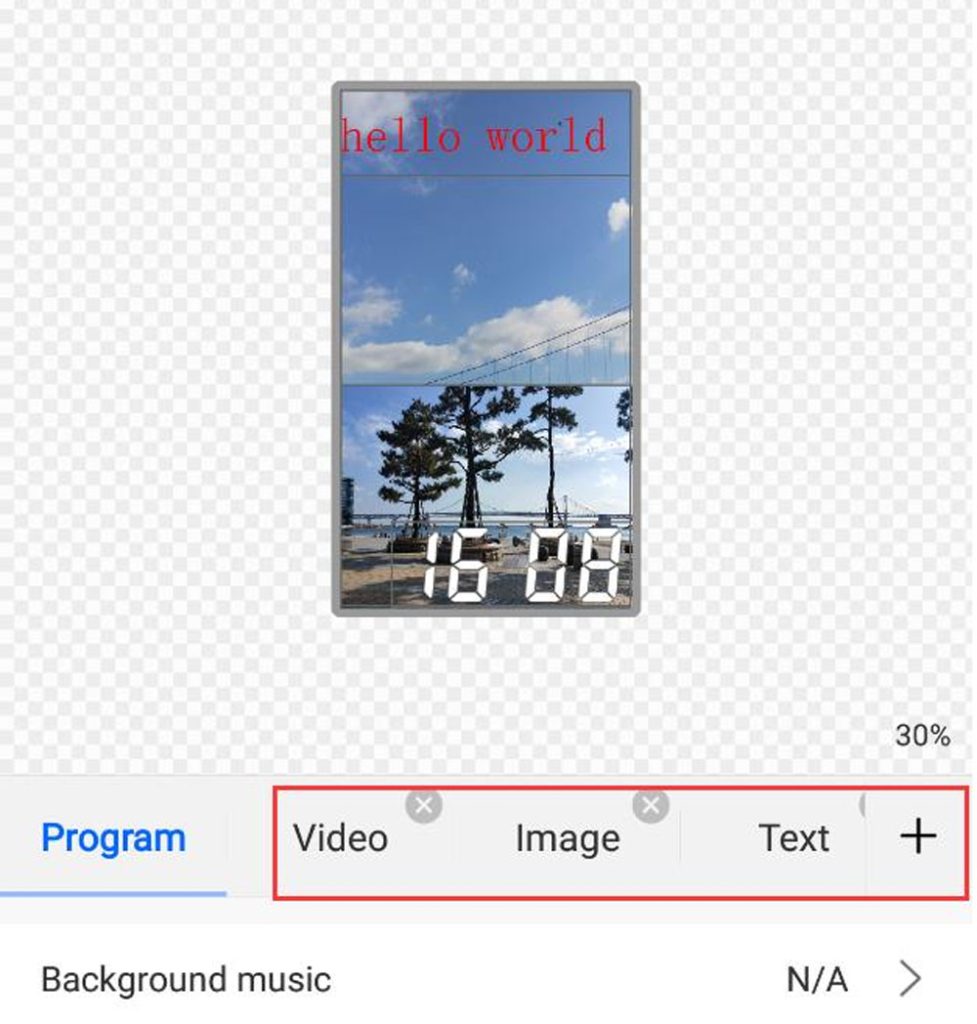Tap the 30% zoom level indicator
Screen dimensions: 977x1024
click(923, 736)
